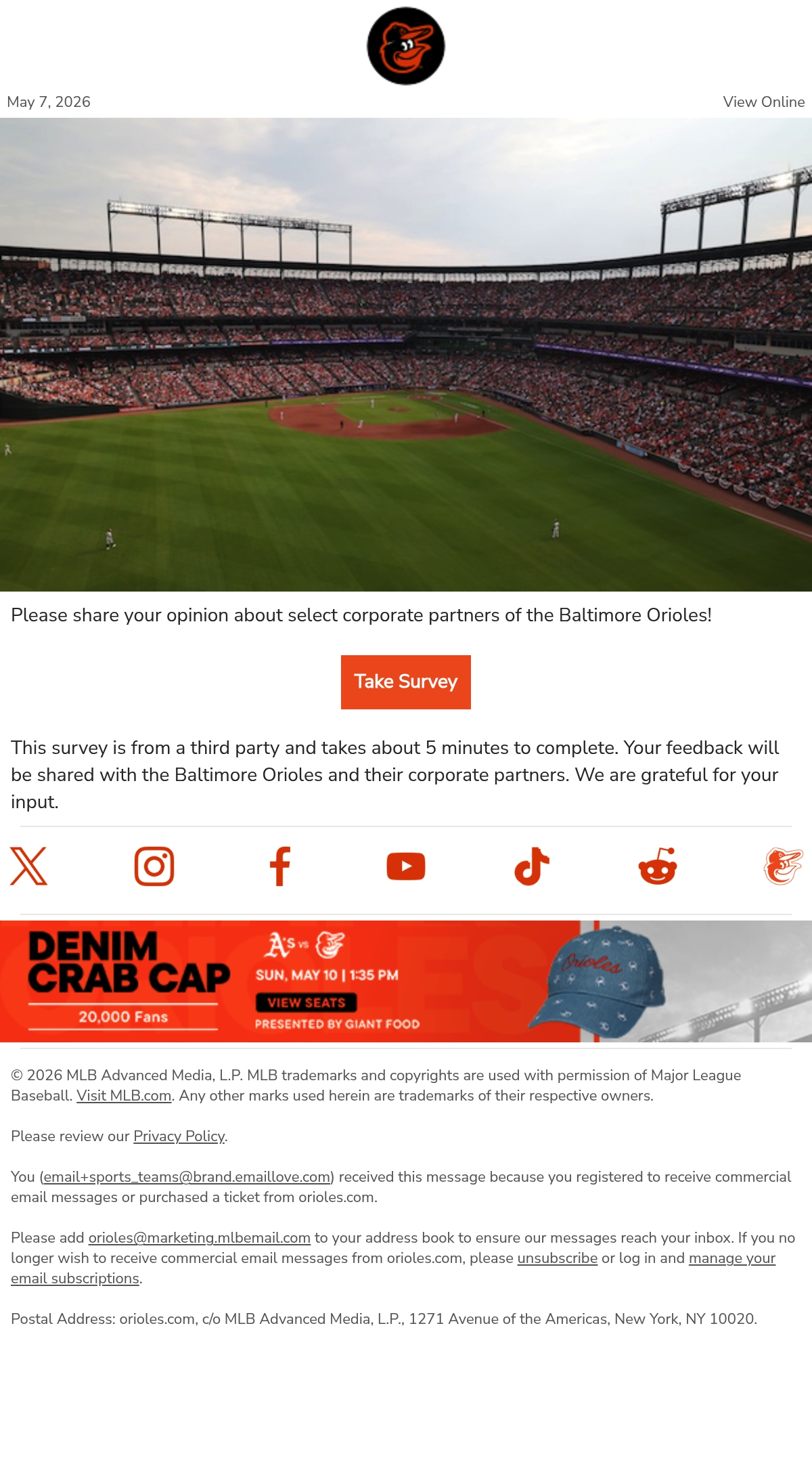The height and width of the screenshot is (1462, 812).
Task: Tap the orioles@marketing.mlbemail.com address
Action: tap(200, 1238)
